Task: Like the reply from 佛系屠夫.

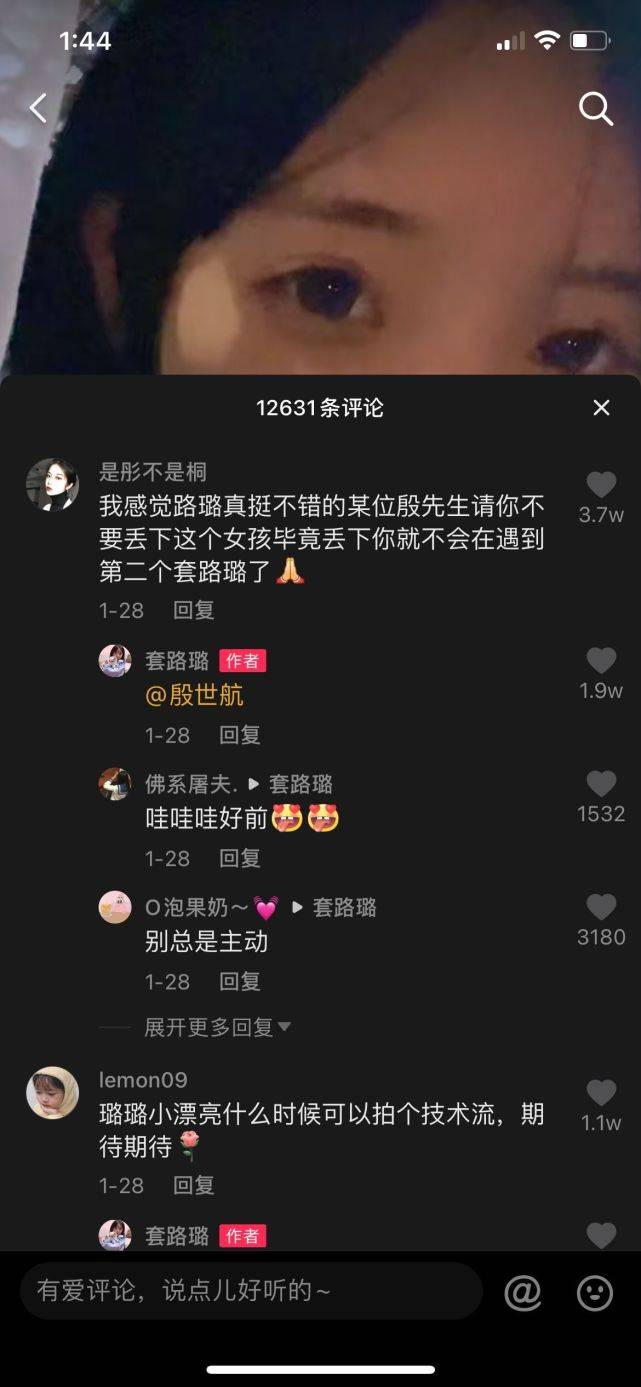Action: [601, 784]
